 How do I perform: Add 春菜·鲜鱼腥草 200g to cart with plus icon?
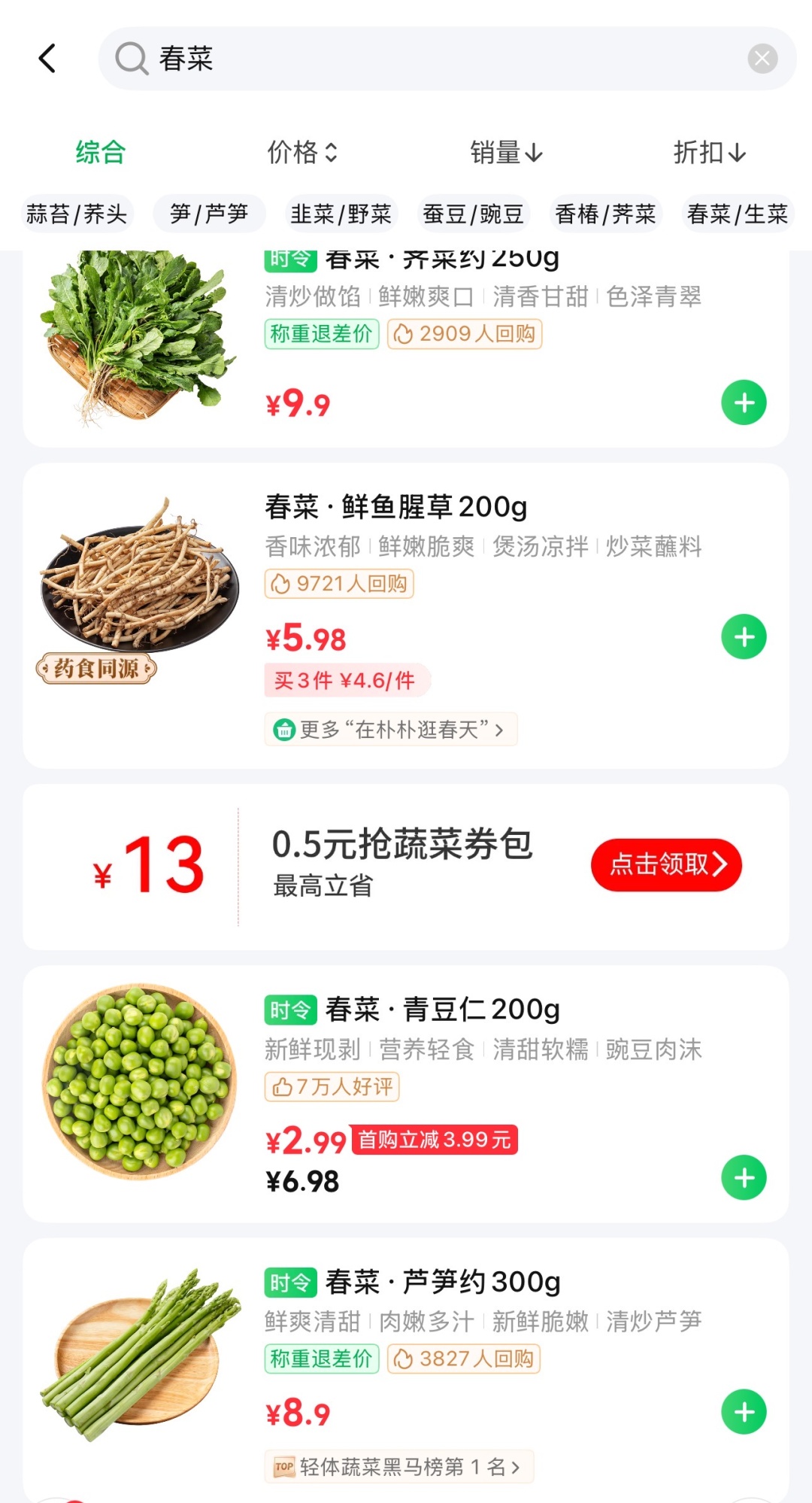coord(743,637)
